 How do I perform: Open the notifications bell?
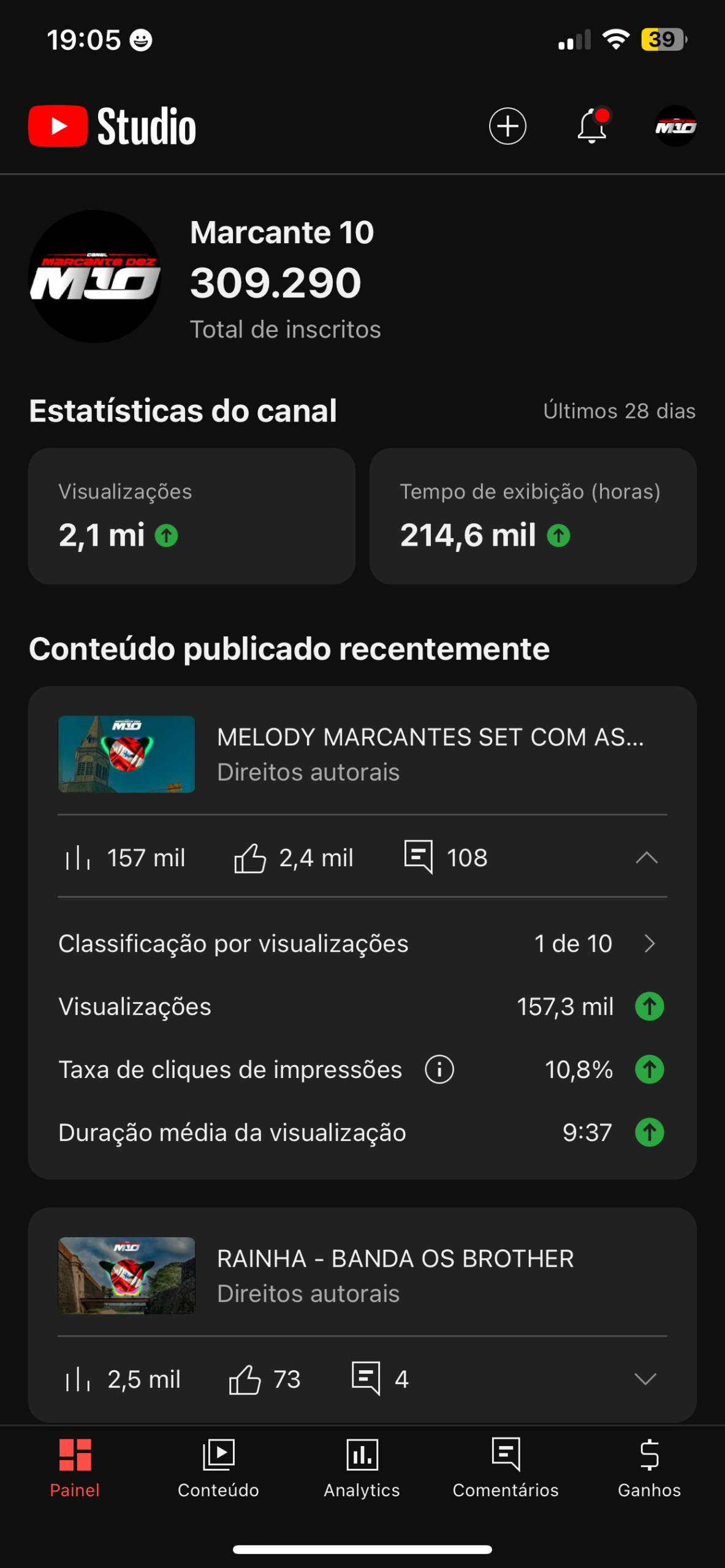coord(592,126)
